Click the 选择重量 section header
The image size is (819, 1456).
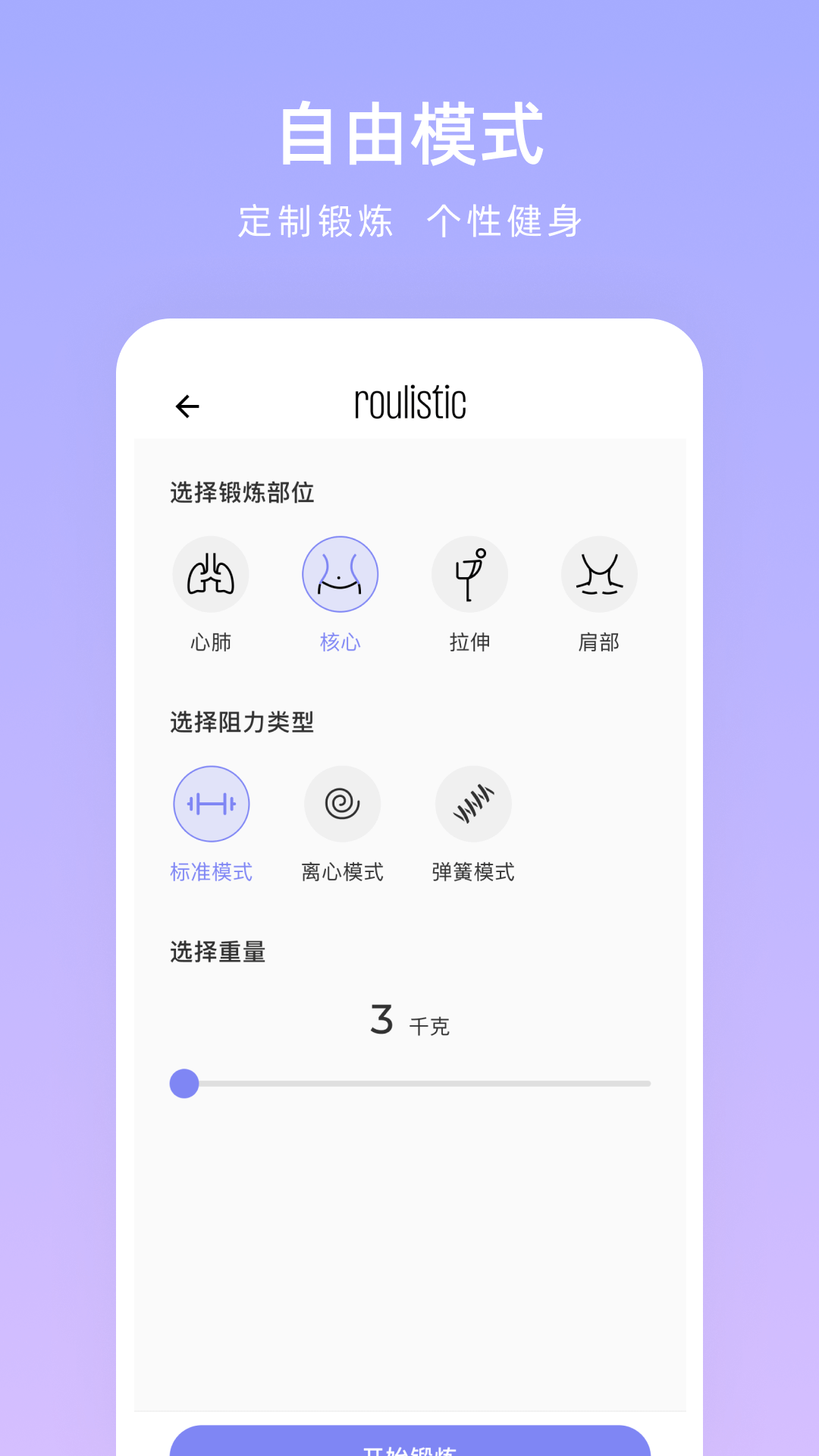[219, 952]
